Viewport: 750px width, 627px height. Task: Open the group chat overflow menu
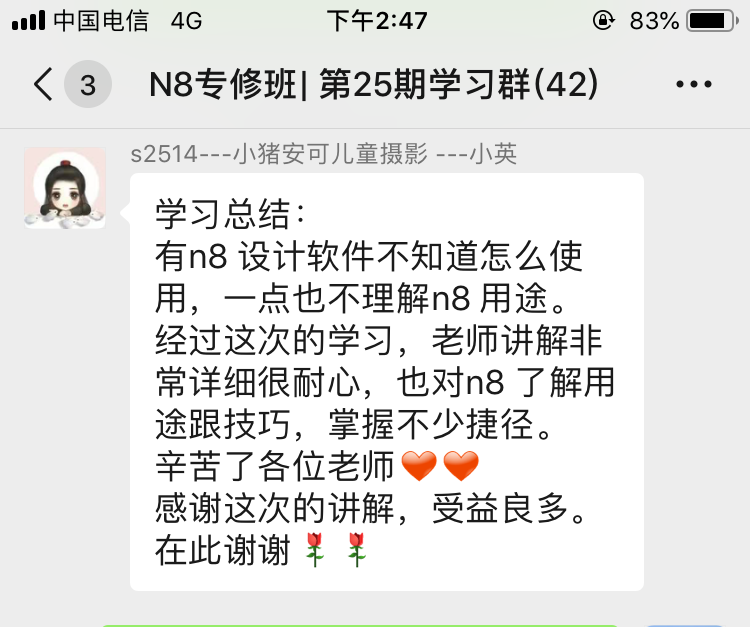[693, 85]
